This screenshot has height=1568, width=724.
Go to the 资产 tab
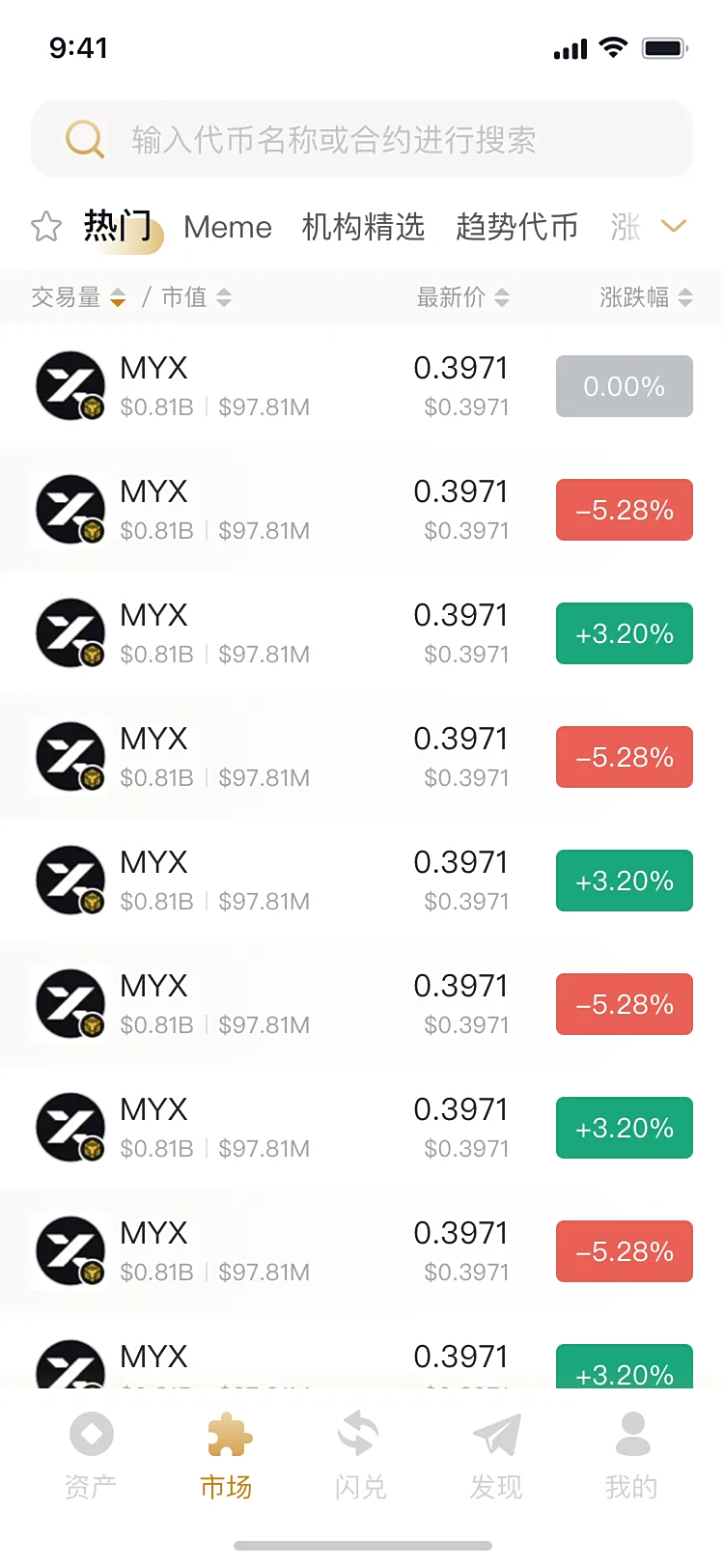pyautogui.click(x=91, y=1455)
